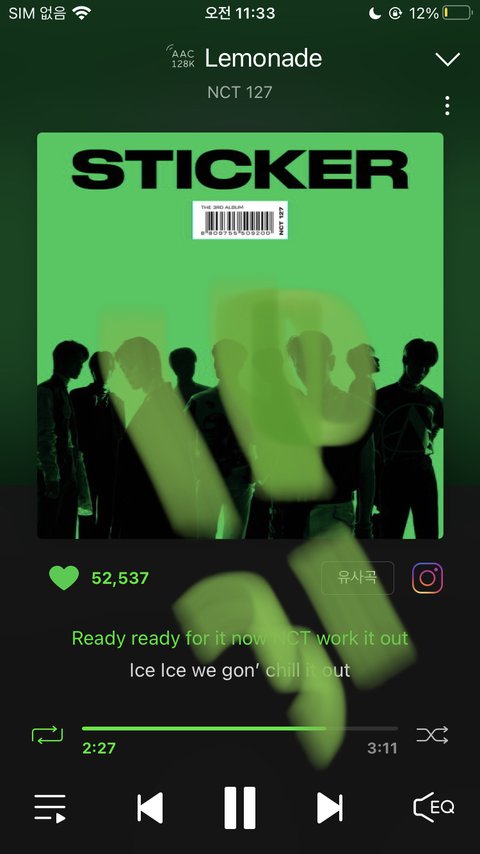The height and width of the screenshot is (854, 480).
Task: Collapse the player with the down chevron
Action: tap(447, 59)
